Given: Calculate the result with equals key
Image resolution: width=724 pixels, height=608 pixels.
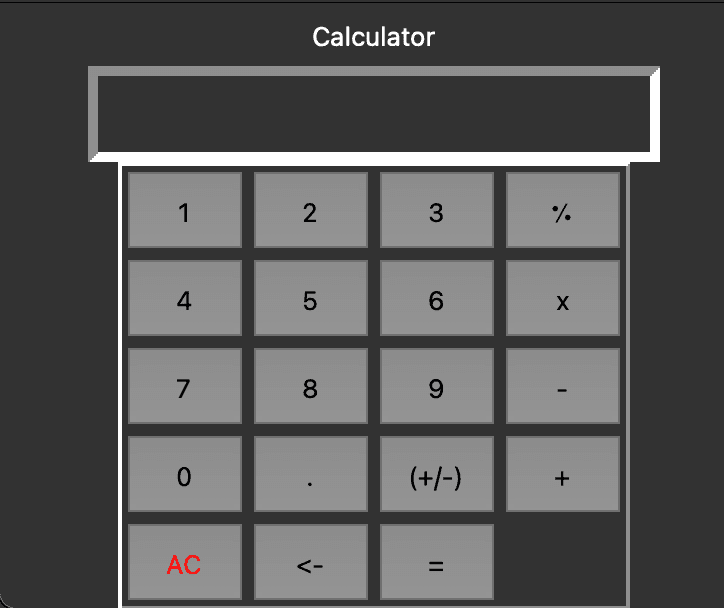Looking at the screenshot, I should pos(437,563).
